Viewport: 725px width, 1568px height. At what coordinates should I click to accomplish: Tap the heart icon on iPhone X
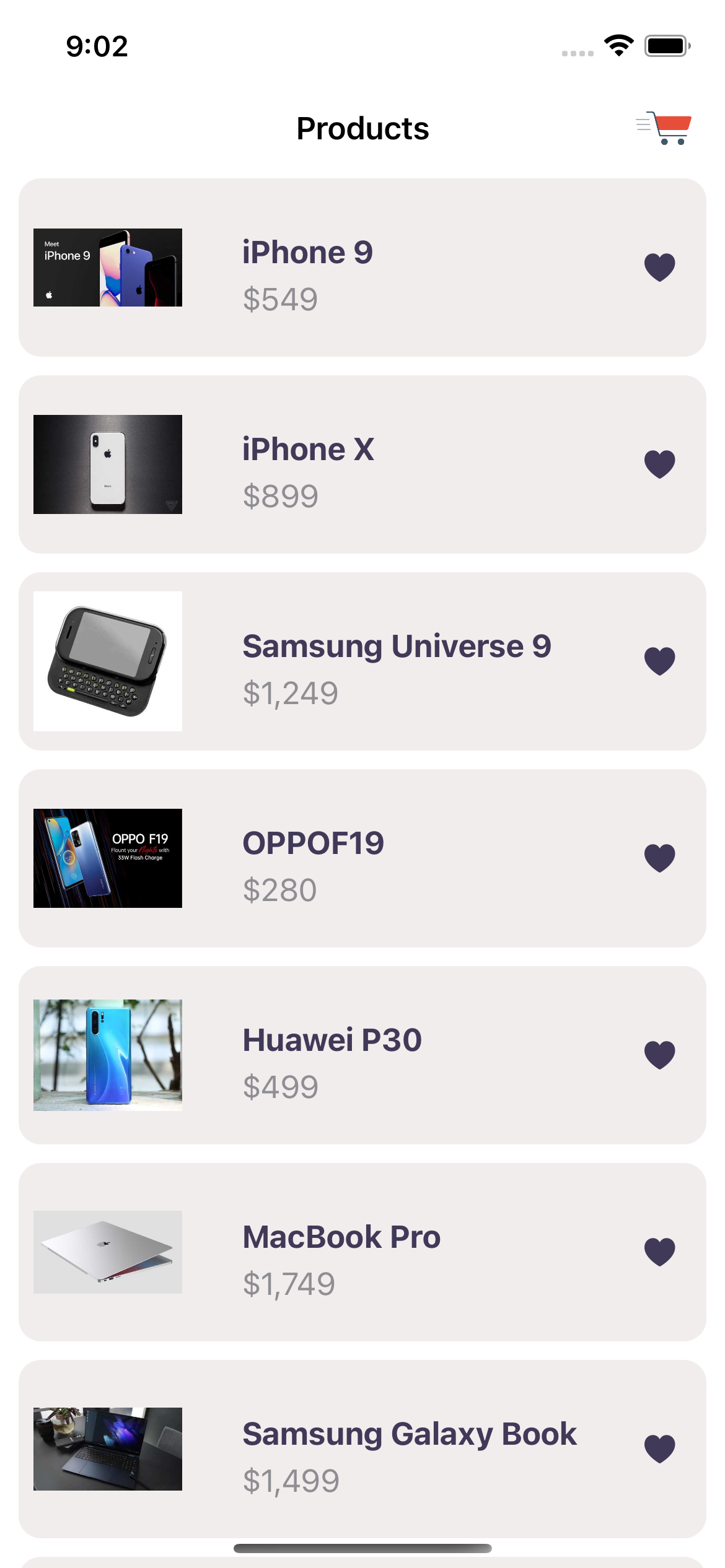[x=659, y=464]
